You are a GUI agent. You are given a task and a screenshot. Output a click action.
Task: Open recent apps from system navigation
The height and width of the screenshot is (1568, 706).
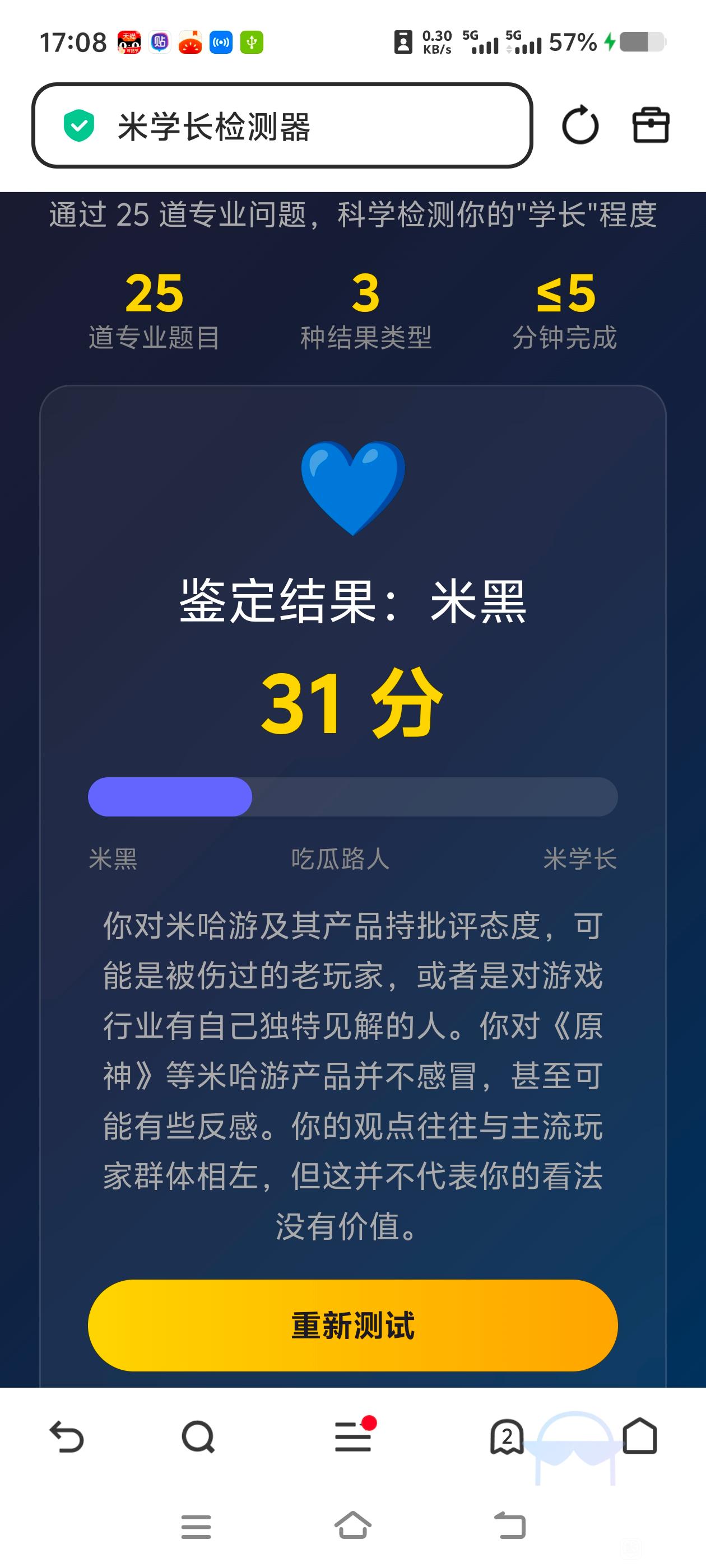point(196,1527)
